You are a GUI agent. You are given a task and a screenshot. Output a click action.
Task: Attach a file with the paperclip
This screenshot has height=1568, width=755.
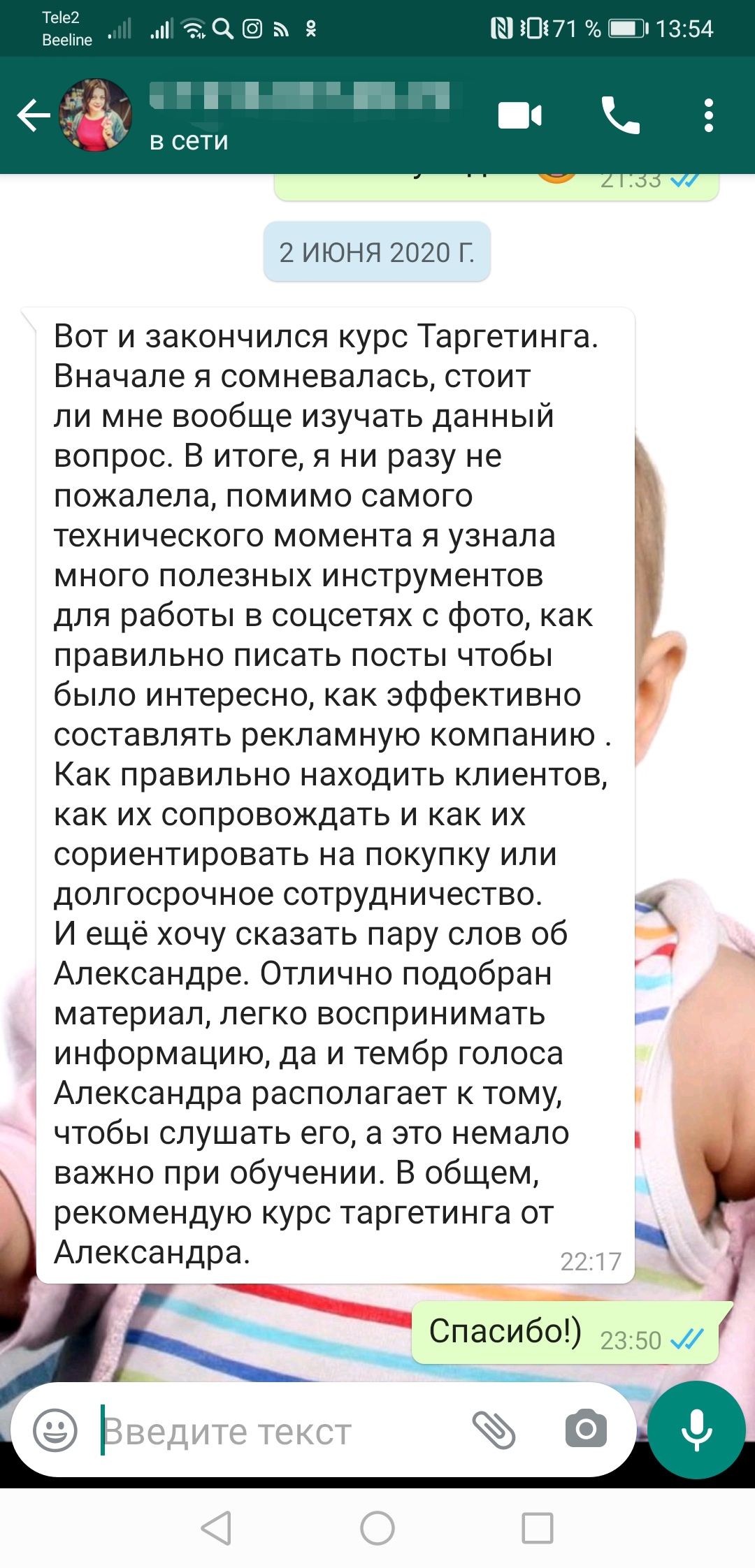tap(494, 1430)
